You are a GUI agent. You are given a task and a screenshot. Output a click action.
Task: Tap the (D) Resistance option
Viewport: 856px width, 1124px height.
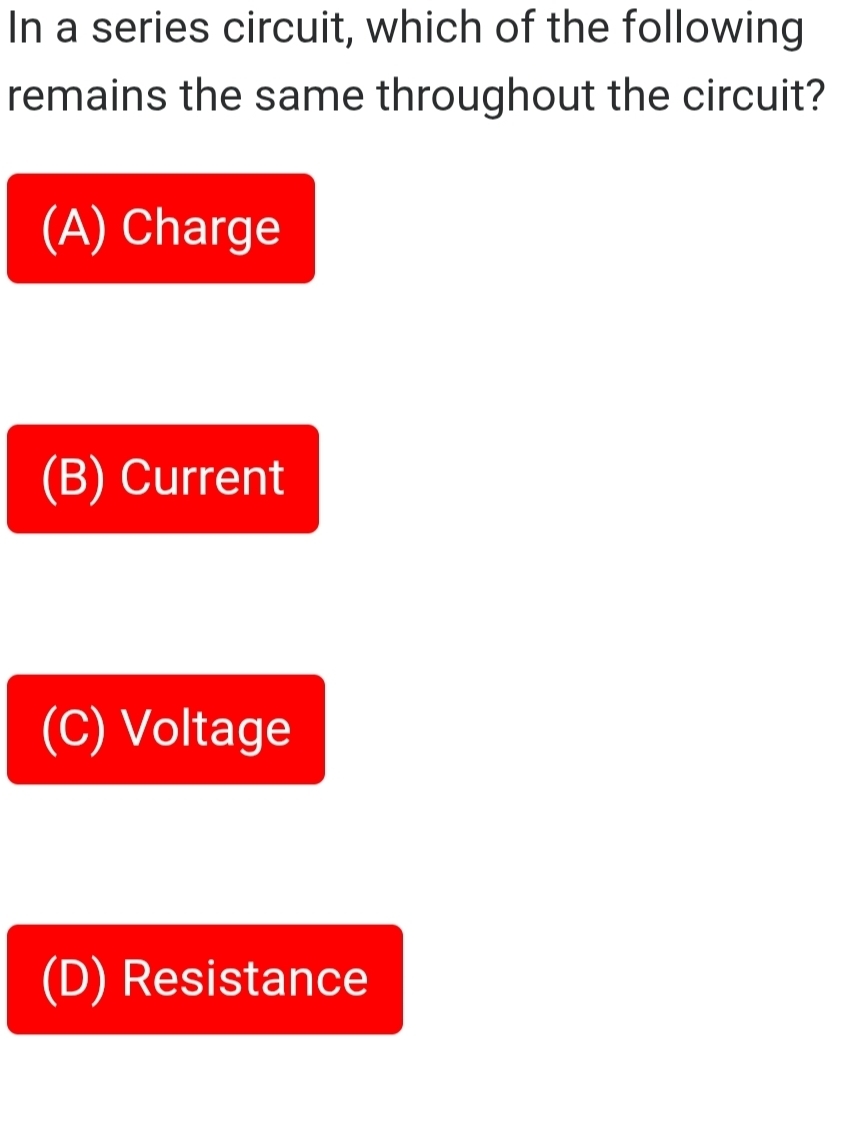[x=204, y=979]
